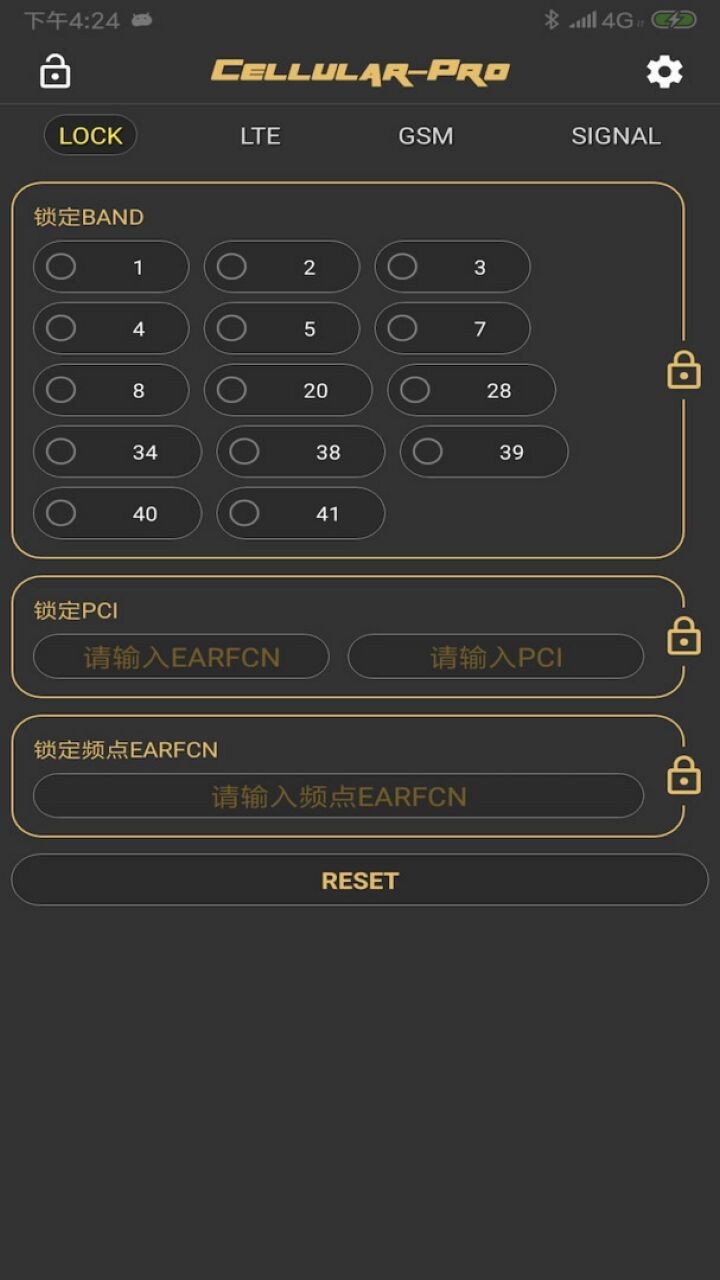
Task: Tap the lock icon beside 锁定PCI
Action: coord(684,636)
